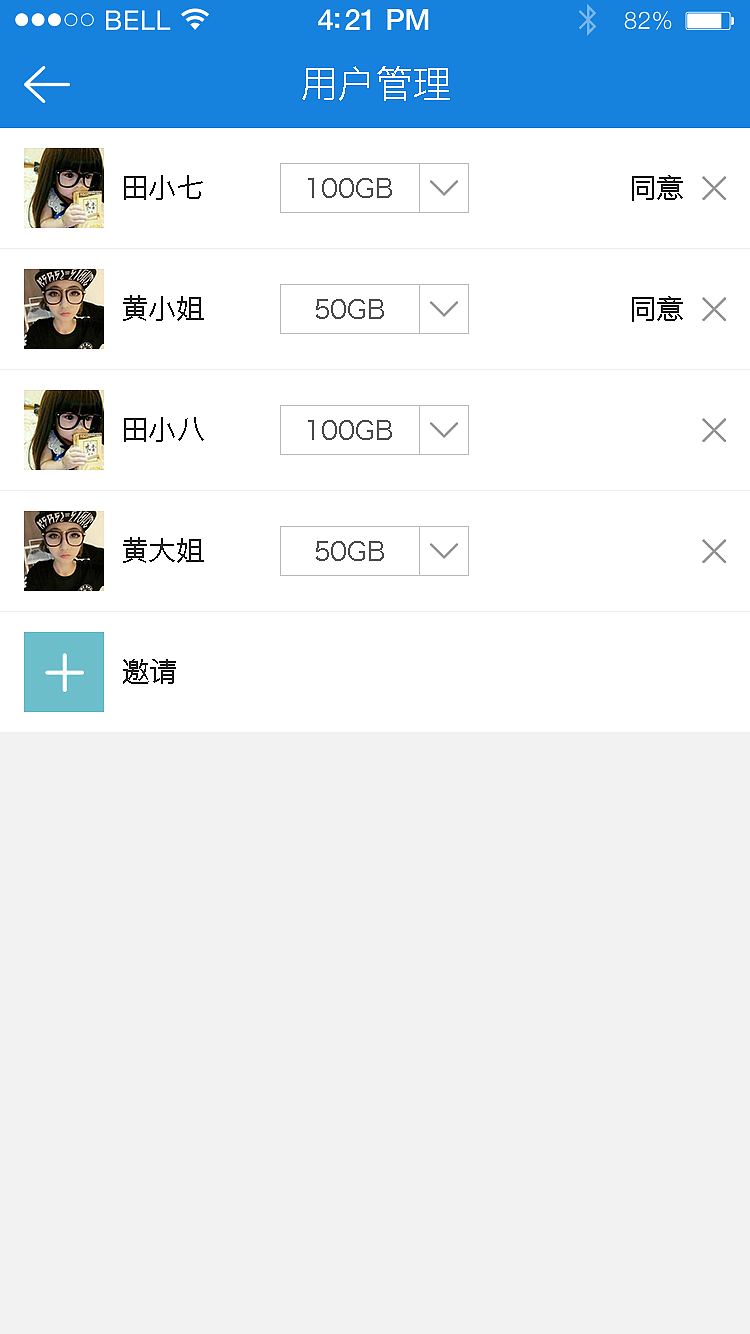Remove user 田小七
Viewport: 750px width, 1334px height.
tap(714, 188)
